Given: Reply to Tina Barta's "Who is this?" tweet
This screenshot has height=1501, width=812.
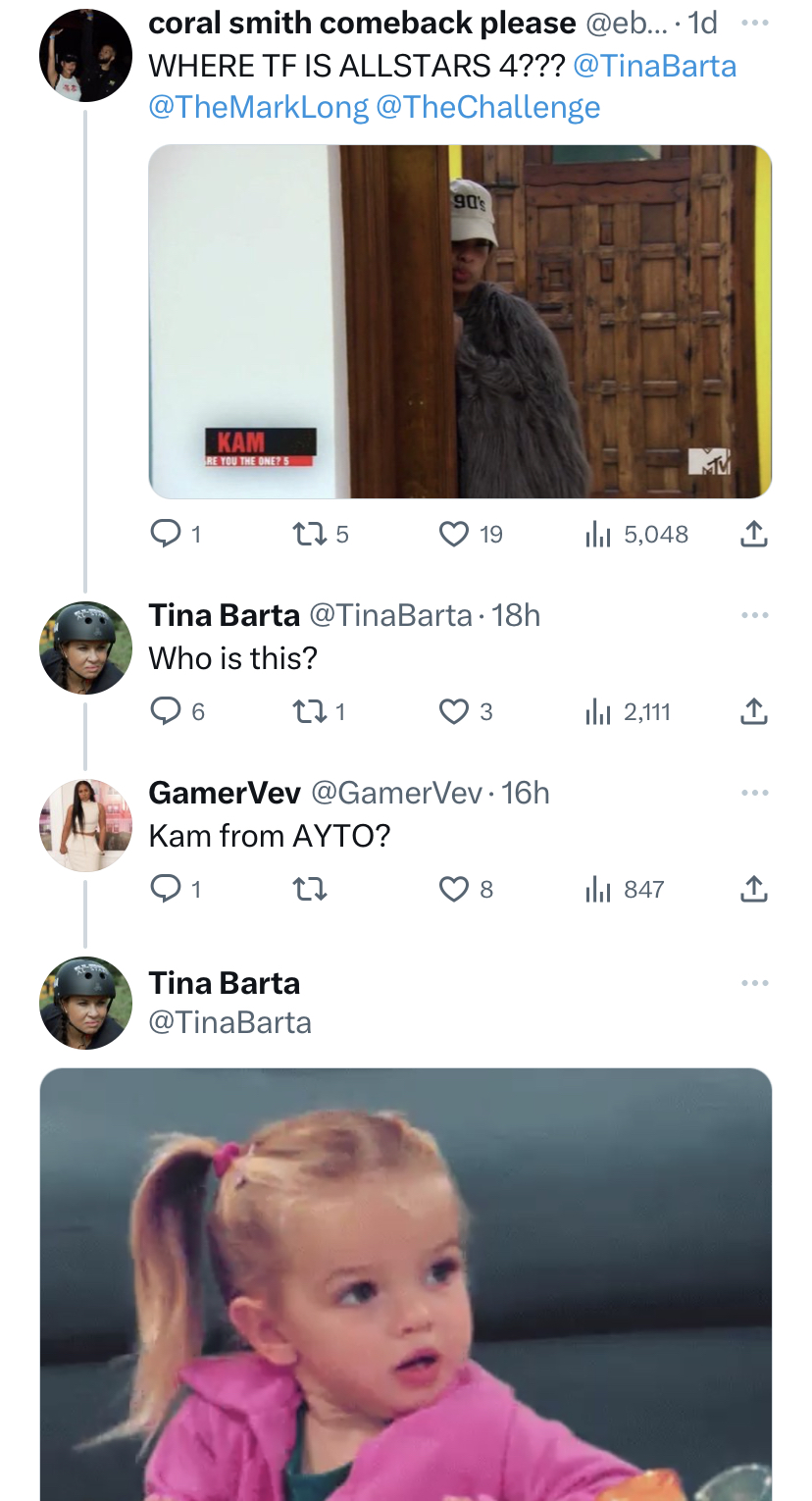Looking at the screenshot, I should pyautogui.click(x=177, y=711).
